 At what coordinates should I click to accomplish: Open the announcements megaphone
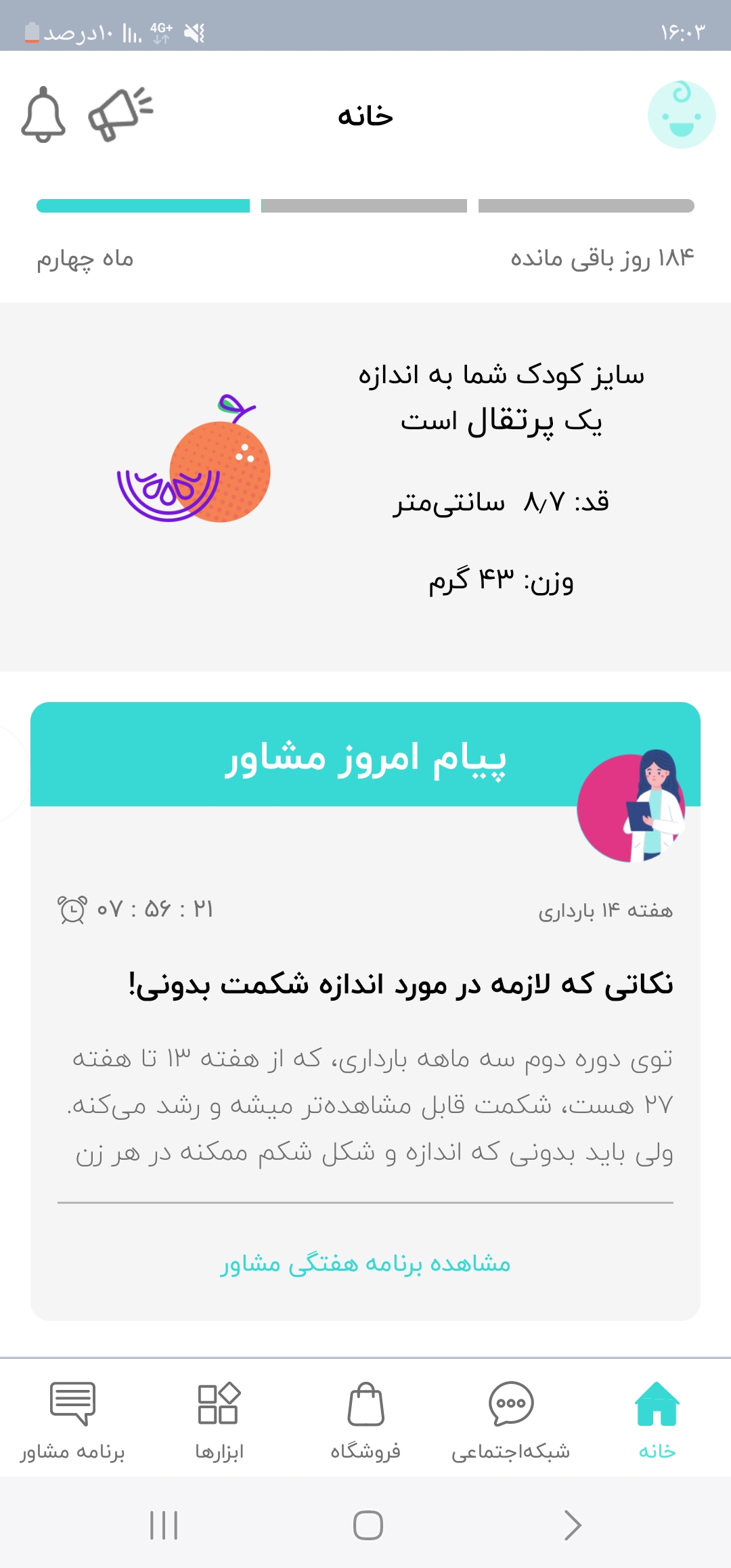(x=120, y=113)
